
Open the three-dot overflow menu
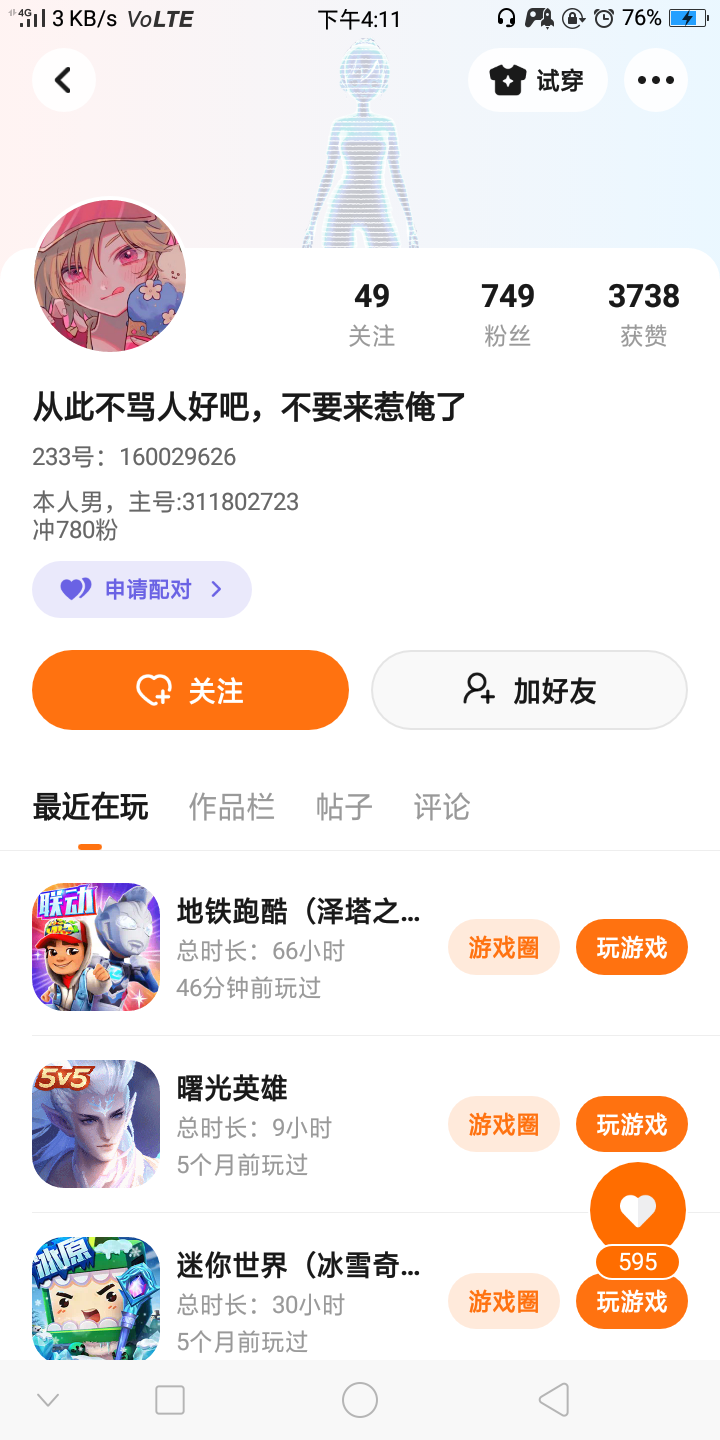point(655,80)
